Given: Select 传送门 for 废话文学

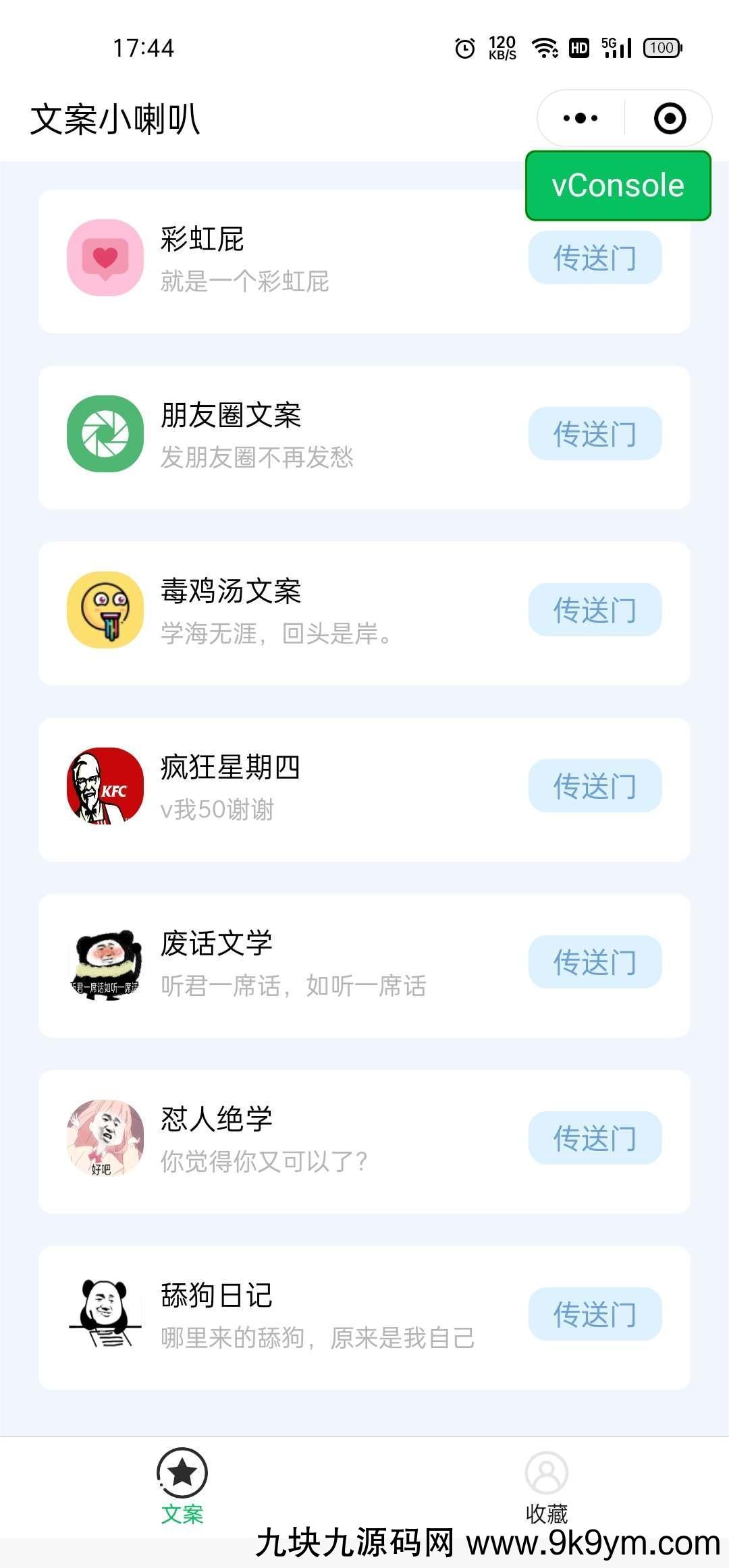Looking at the screenshot, I should (595, 962).
